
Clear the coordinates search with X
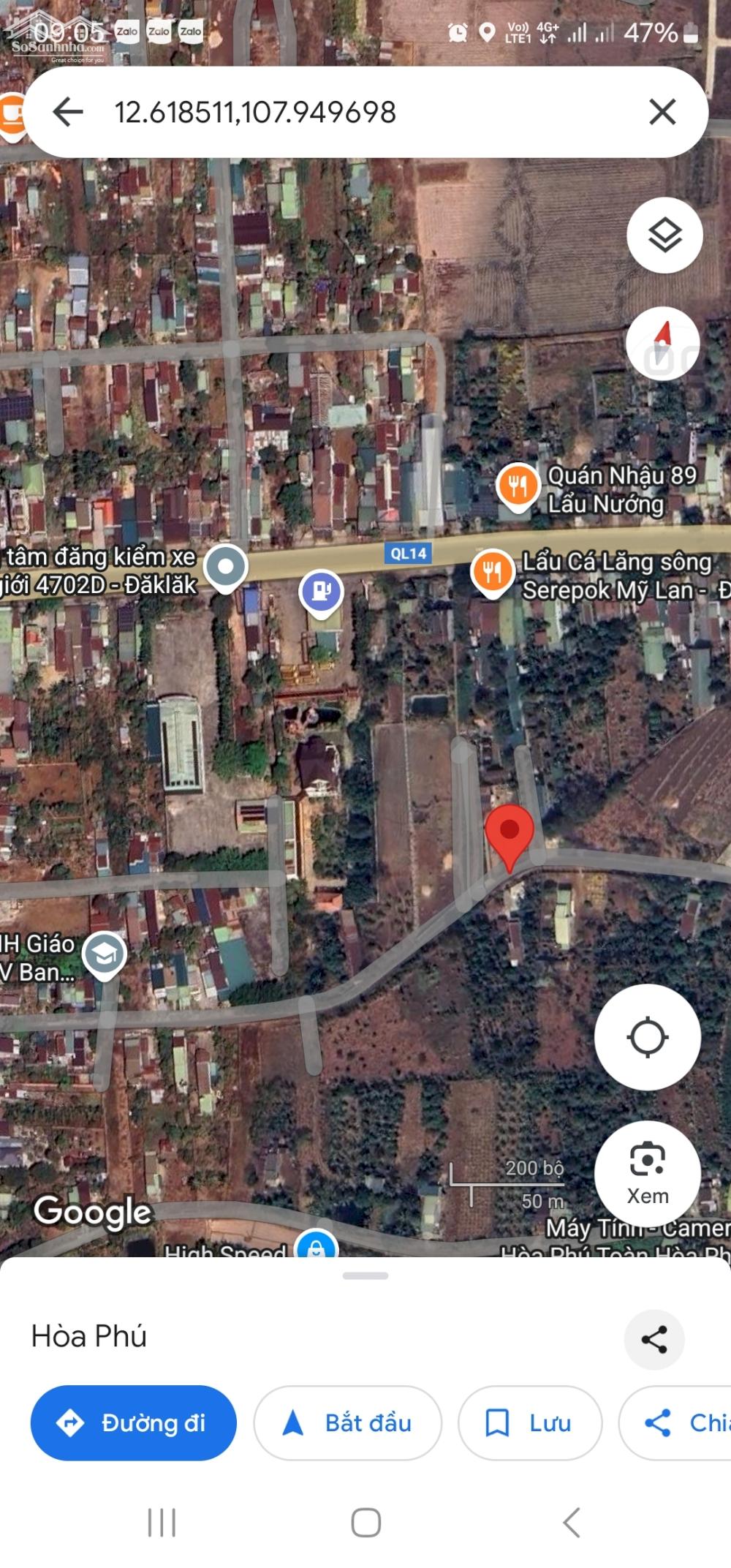tap(662, 112)
